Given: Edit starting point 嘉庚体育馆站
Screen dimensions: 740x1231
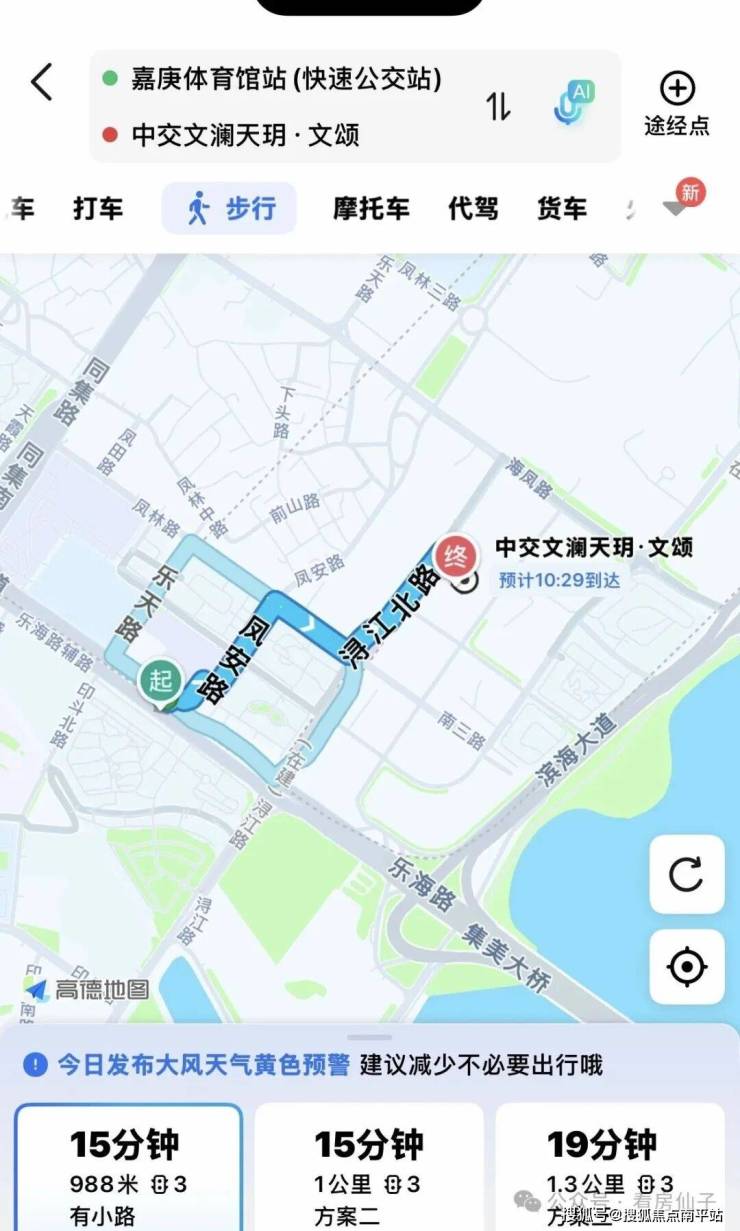Looking at the screenshot, I should click(x=285, y=79).
